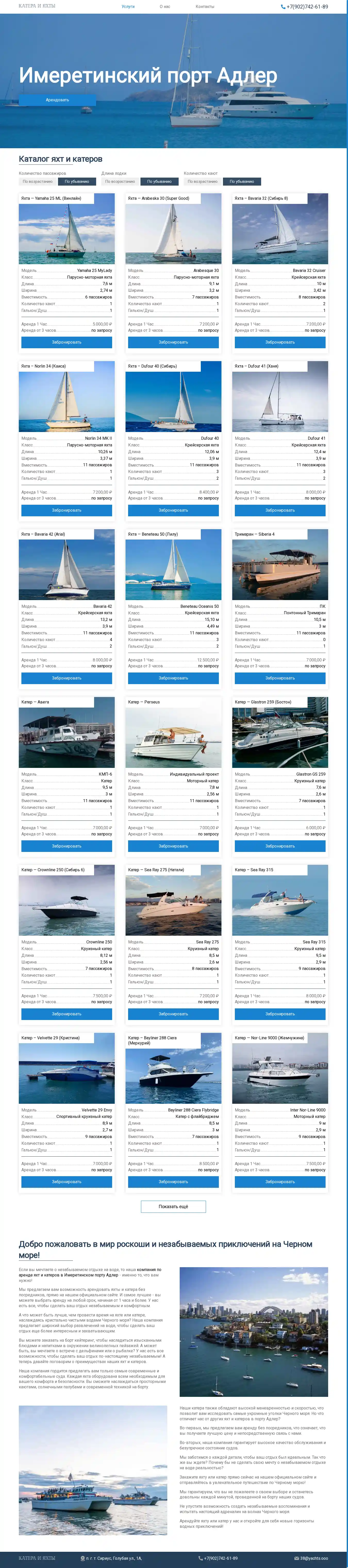
Task: Sort boat length По убыванию
Action: 159,181
